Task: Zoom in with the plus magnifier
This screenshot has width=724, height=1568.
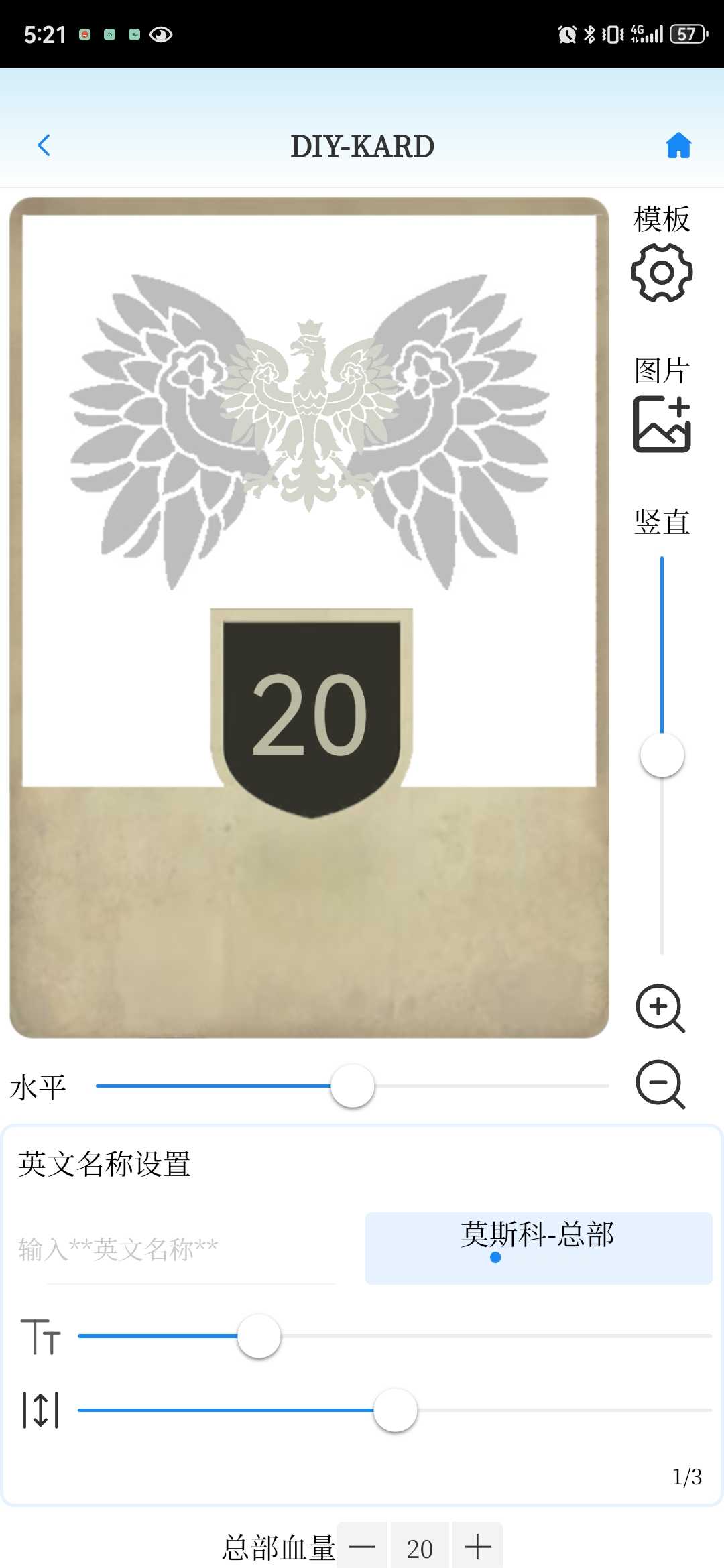Action: [660, 1008]
